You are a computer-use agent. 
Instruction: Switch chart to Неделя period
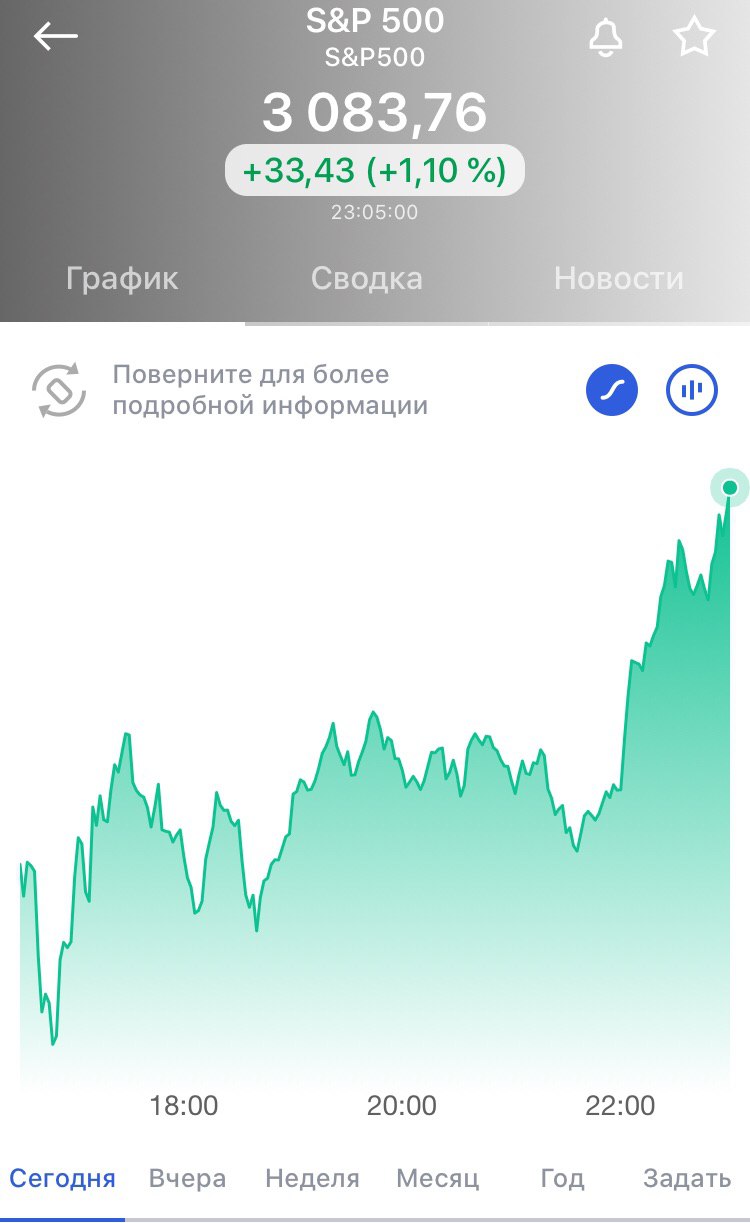312,1178
